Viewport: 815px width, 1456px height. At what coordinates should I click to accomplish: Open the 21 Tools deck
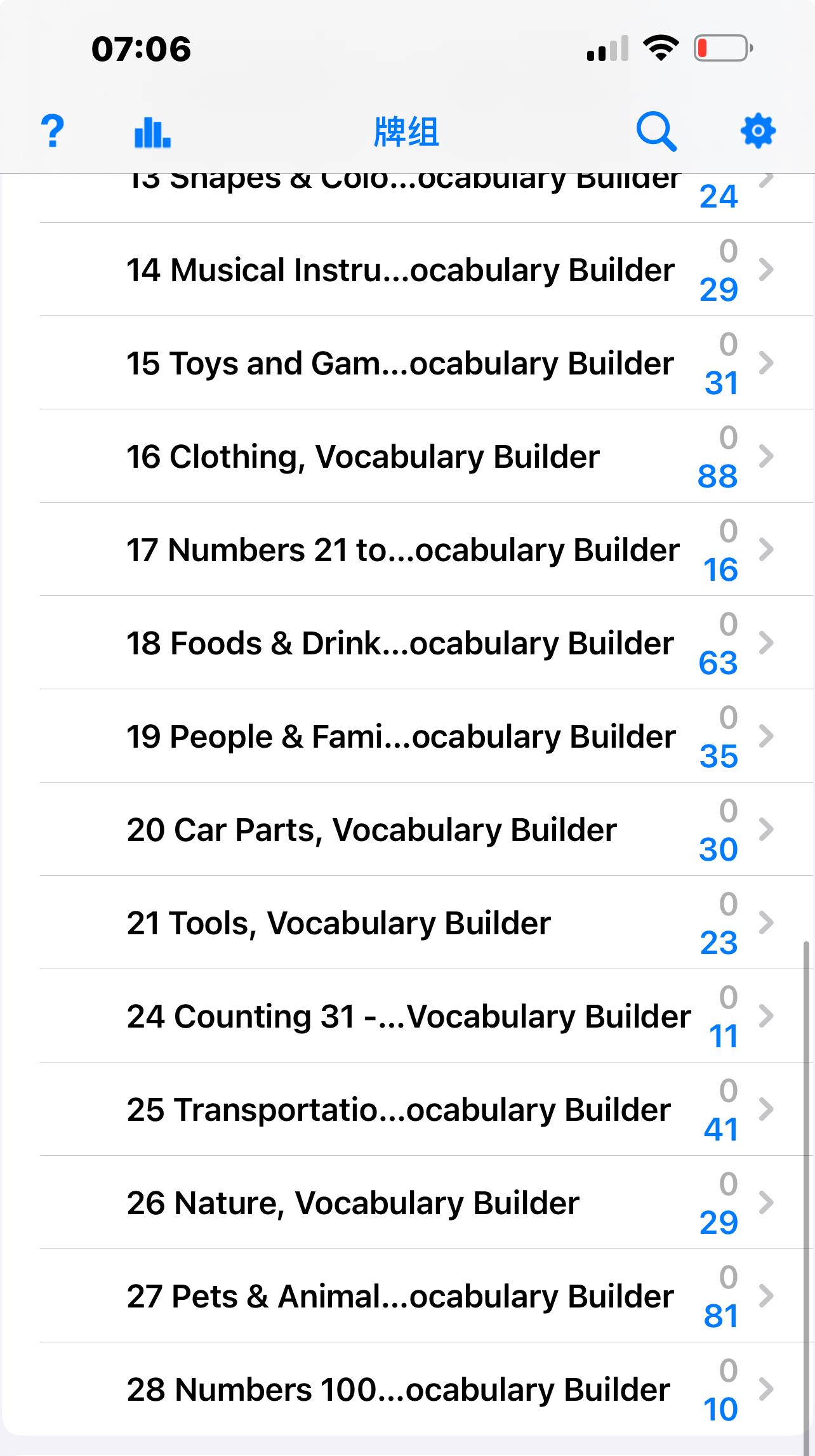tap(427, 923)
